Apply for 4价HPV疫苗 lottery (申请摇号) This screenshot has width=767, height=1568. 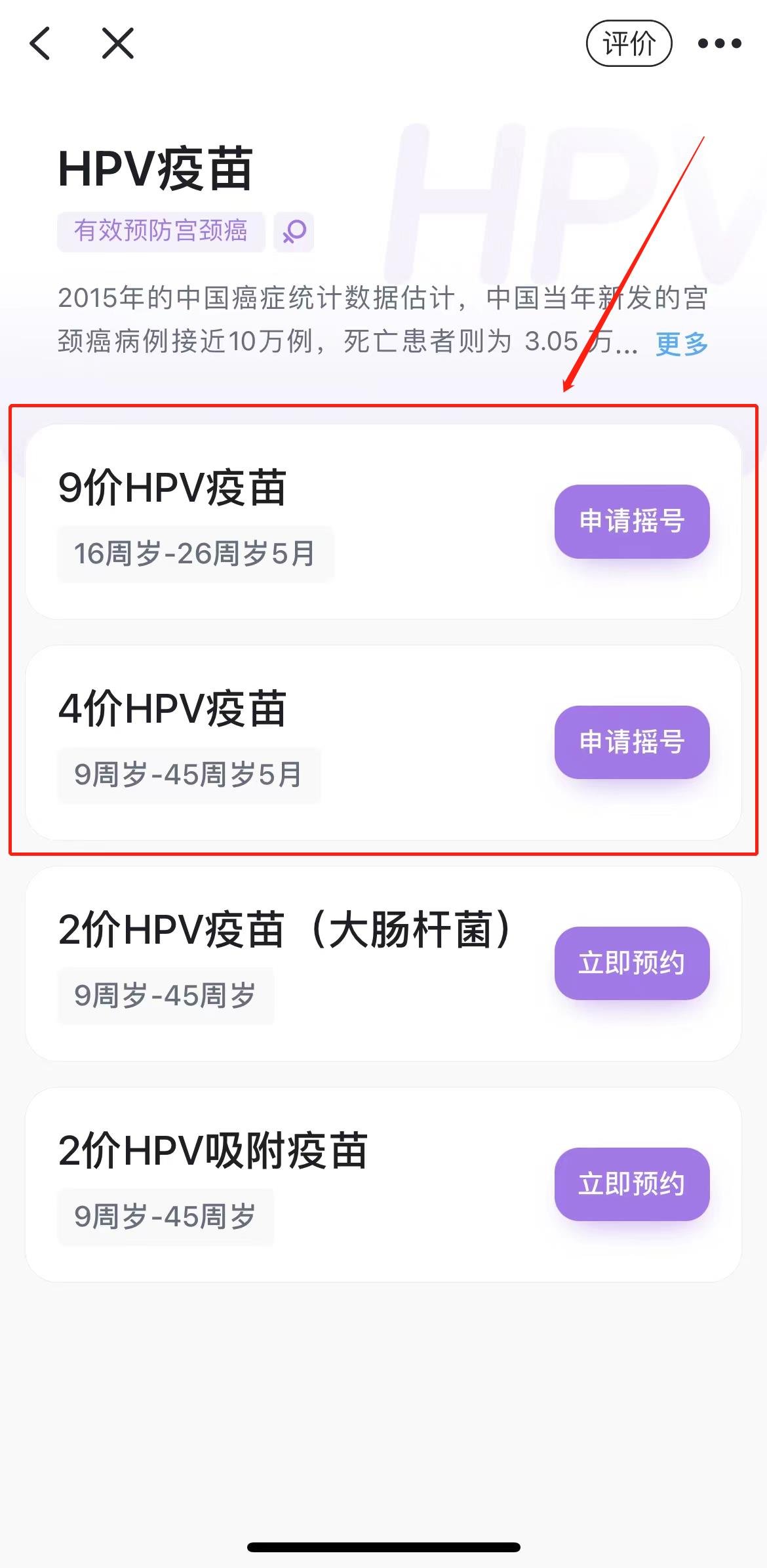[632, 742]
